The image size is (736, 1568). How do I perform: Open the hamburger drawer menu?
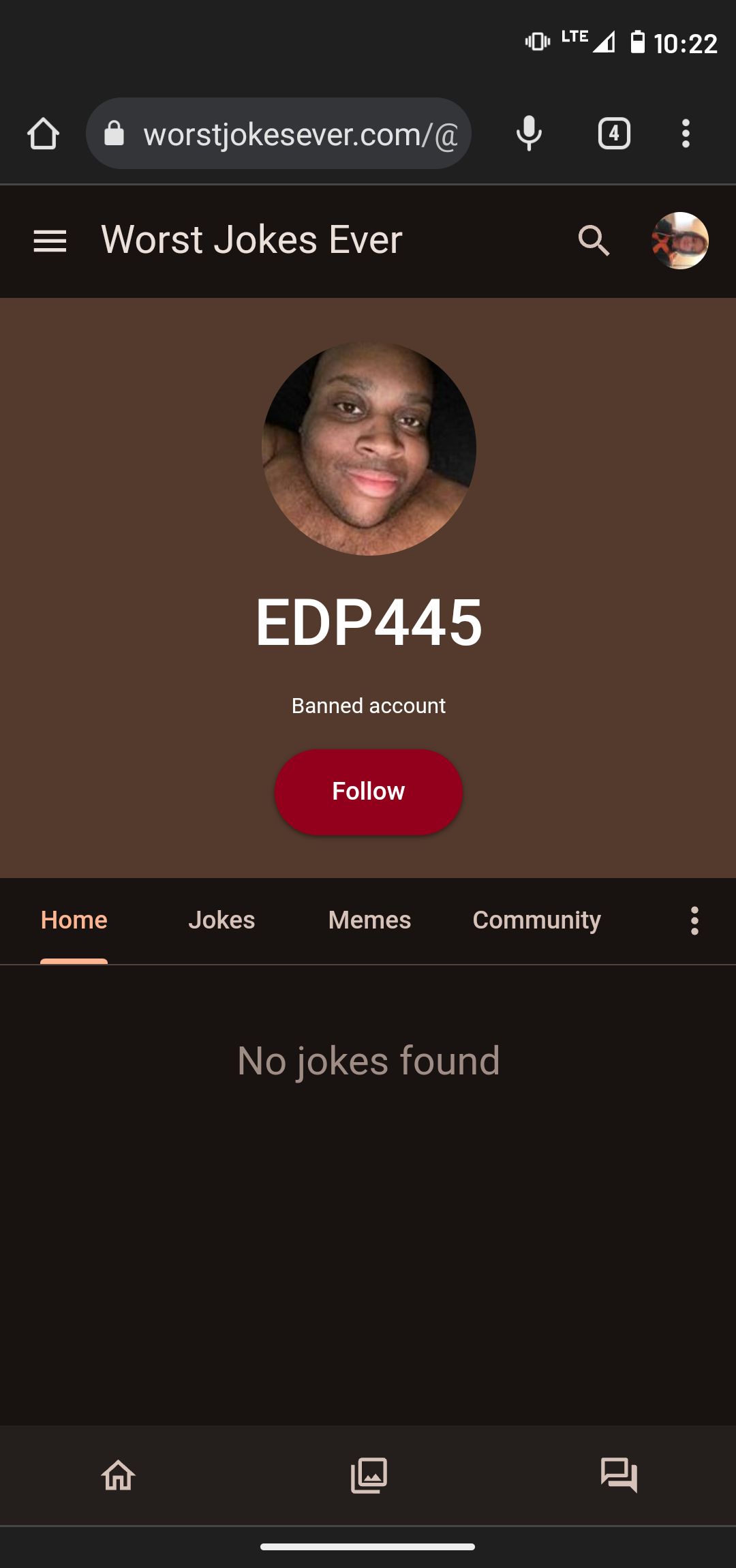pos(50,241)
